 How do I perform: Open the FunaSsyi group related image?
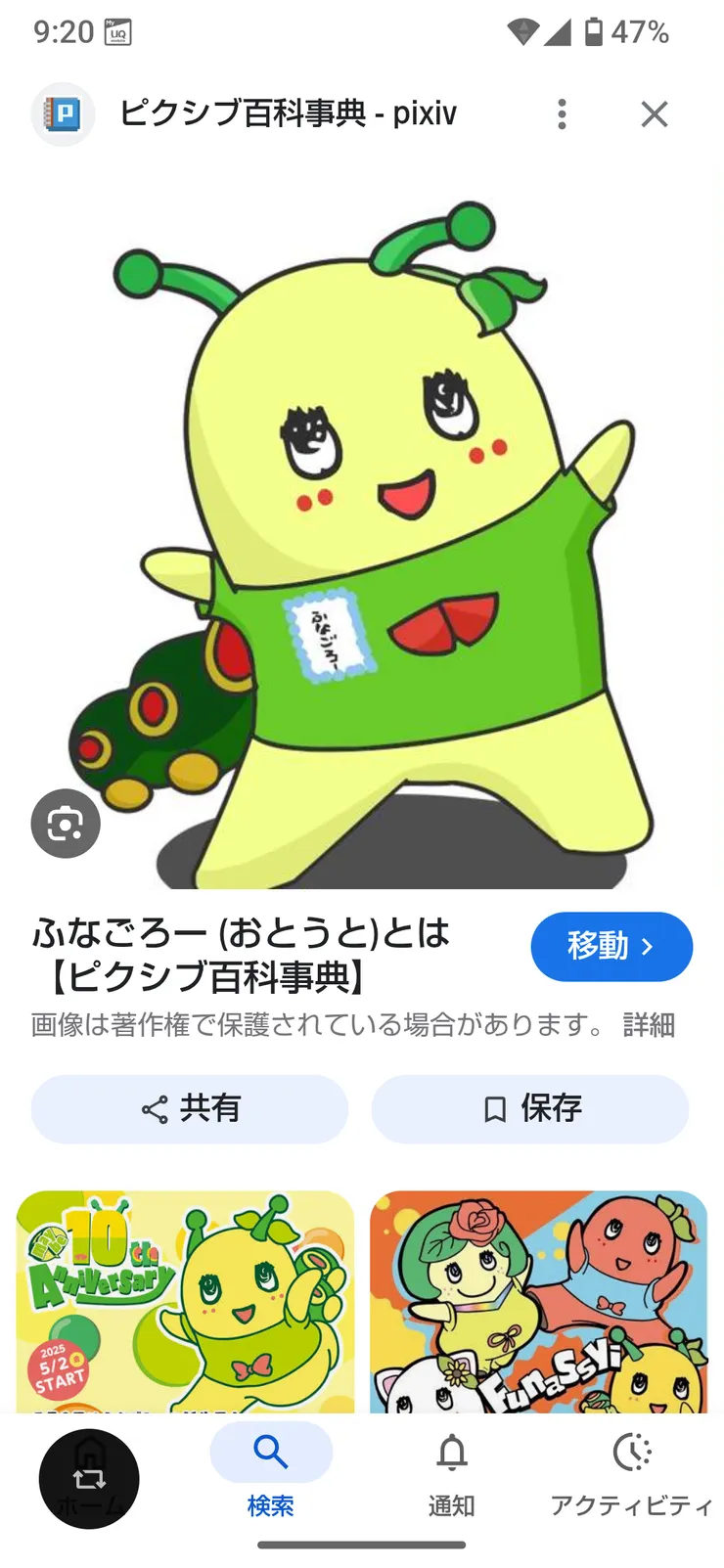click(x=538, y=1301)
